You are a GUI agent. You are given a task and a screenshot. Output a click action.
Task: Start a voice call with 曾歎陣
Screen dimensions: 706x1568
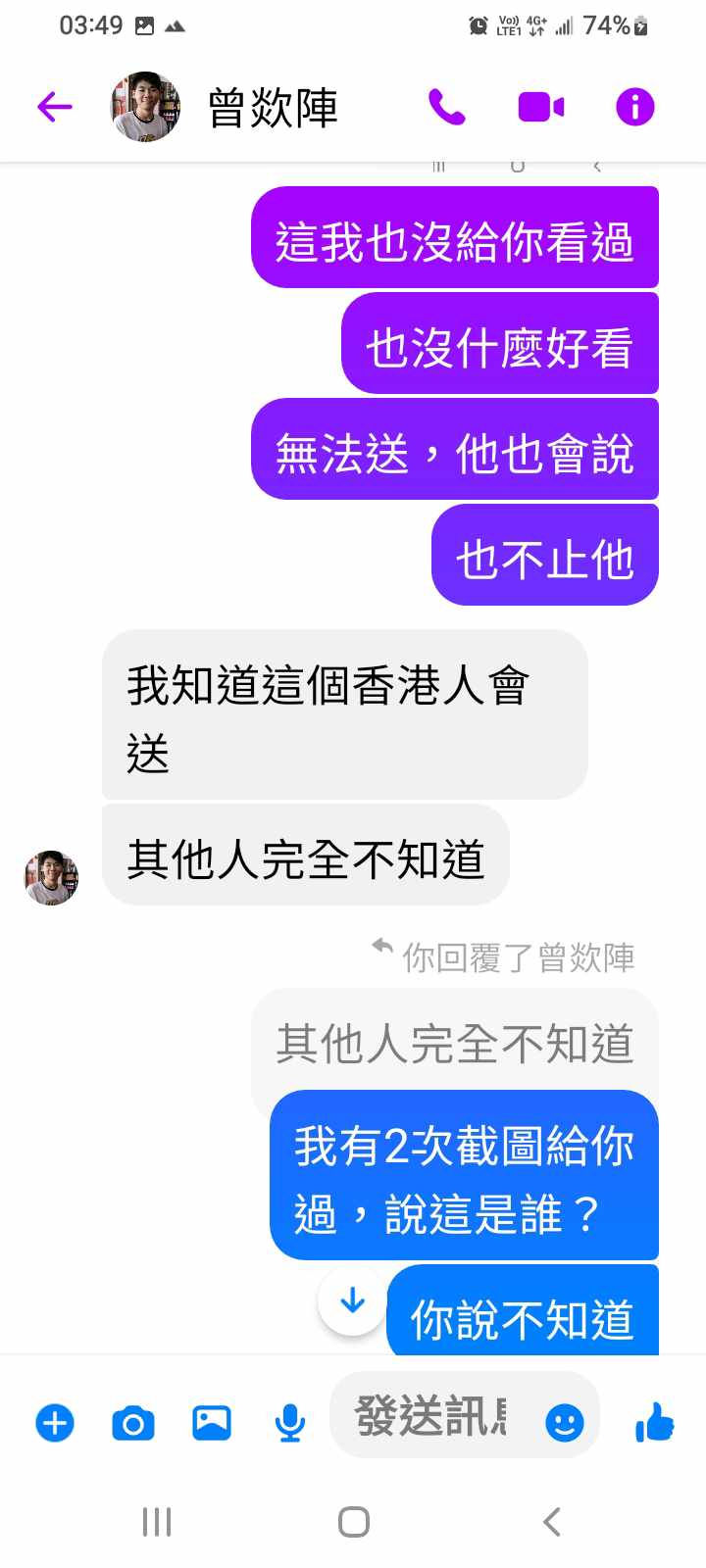tap(447, 107)
